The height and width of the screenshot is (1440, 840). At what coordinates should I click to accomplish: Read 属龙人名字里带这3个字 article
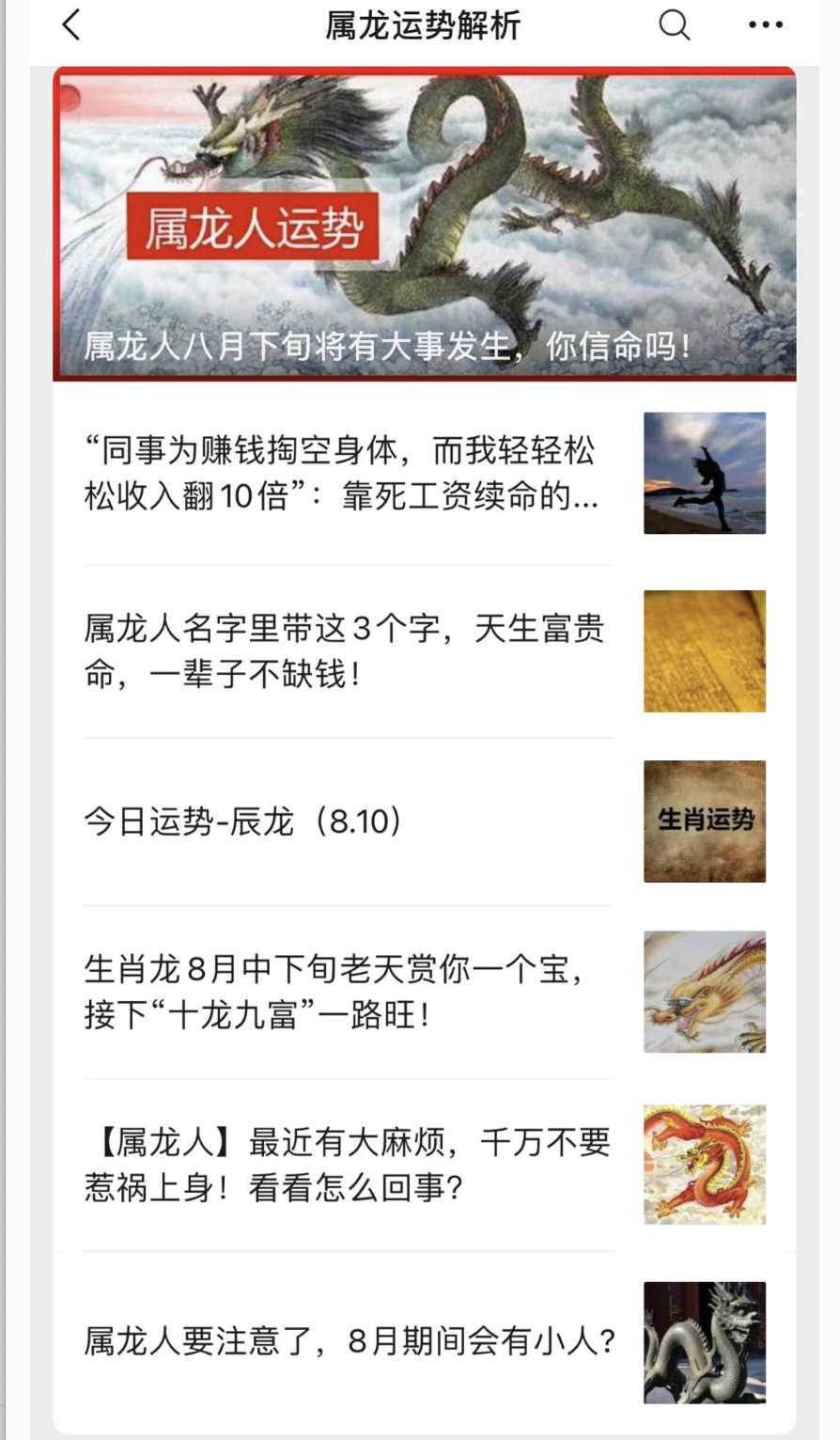coord(344,650)
